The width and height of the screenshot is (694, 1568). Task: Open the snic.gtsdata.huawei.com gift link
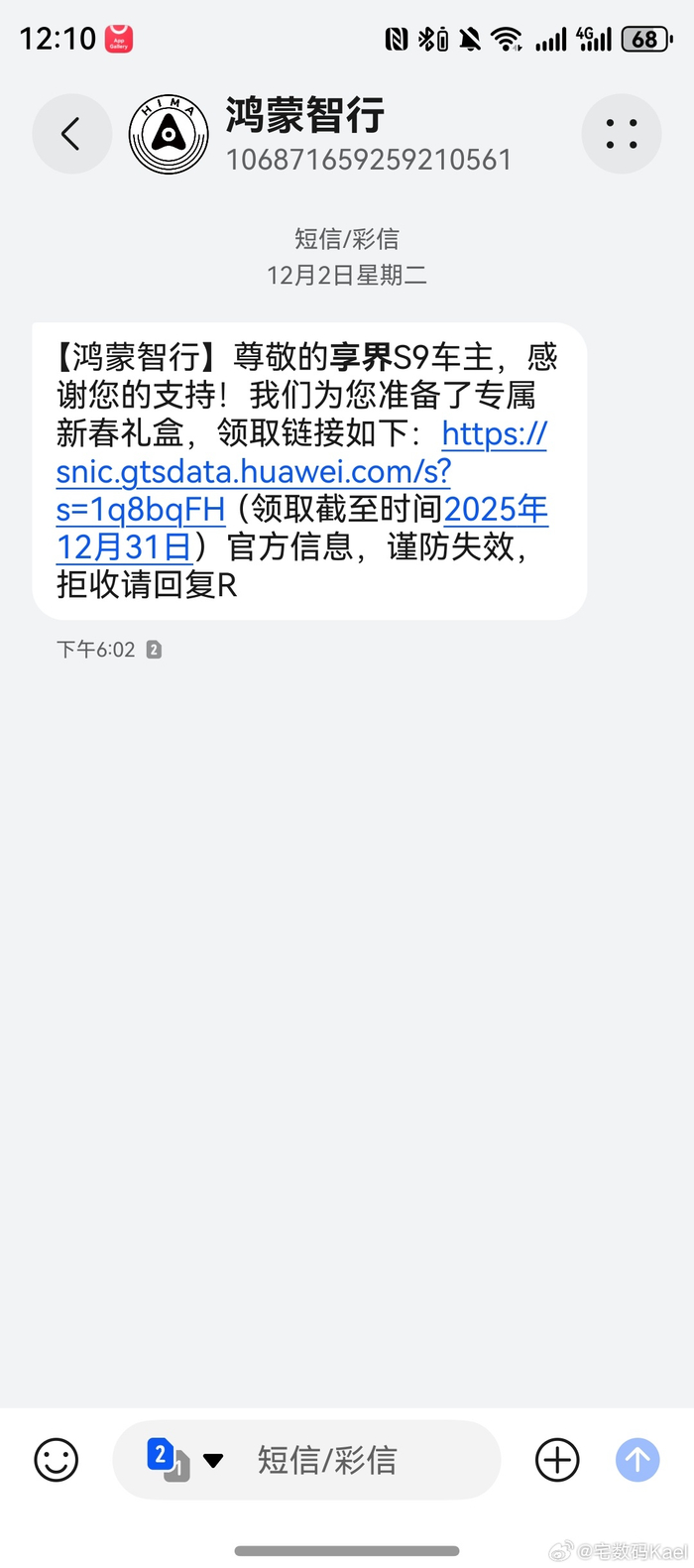[x=253, y=472]
